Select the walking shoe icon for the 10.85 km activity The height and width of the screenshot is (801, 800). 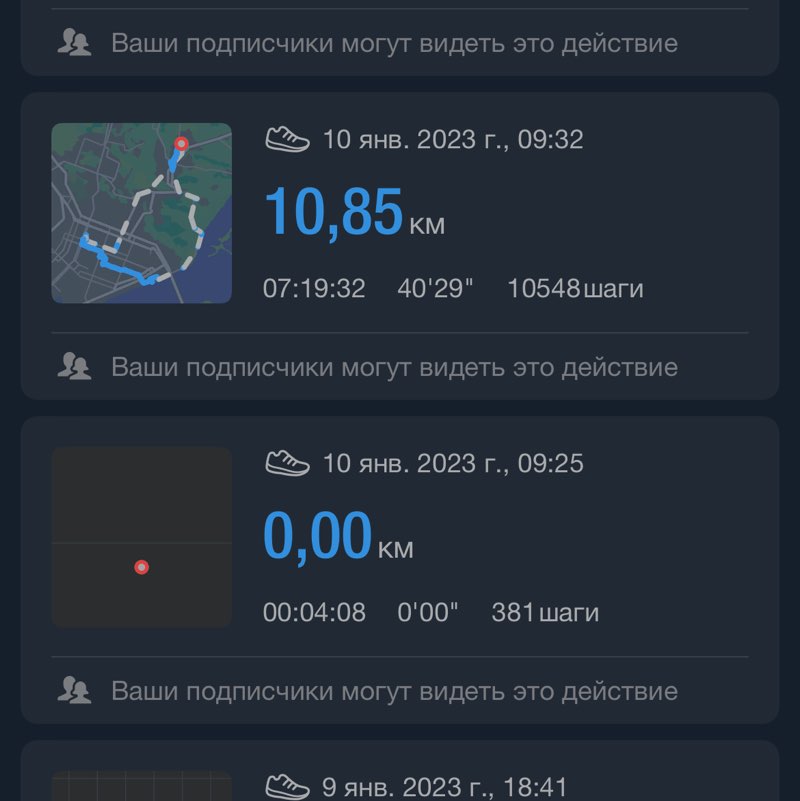(287, 140)
